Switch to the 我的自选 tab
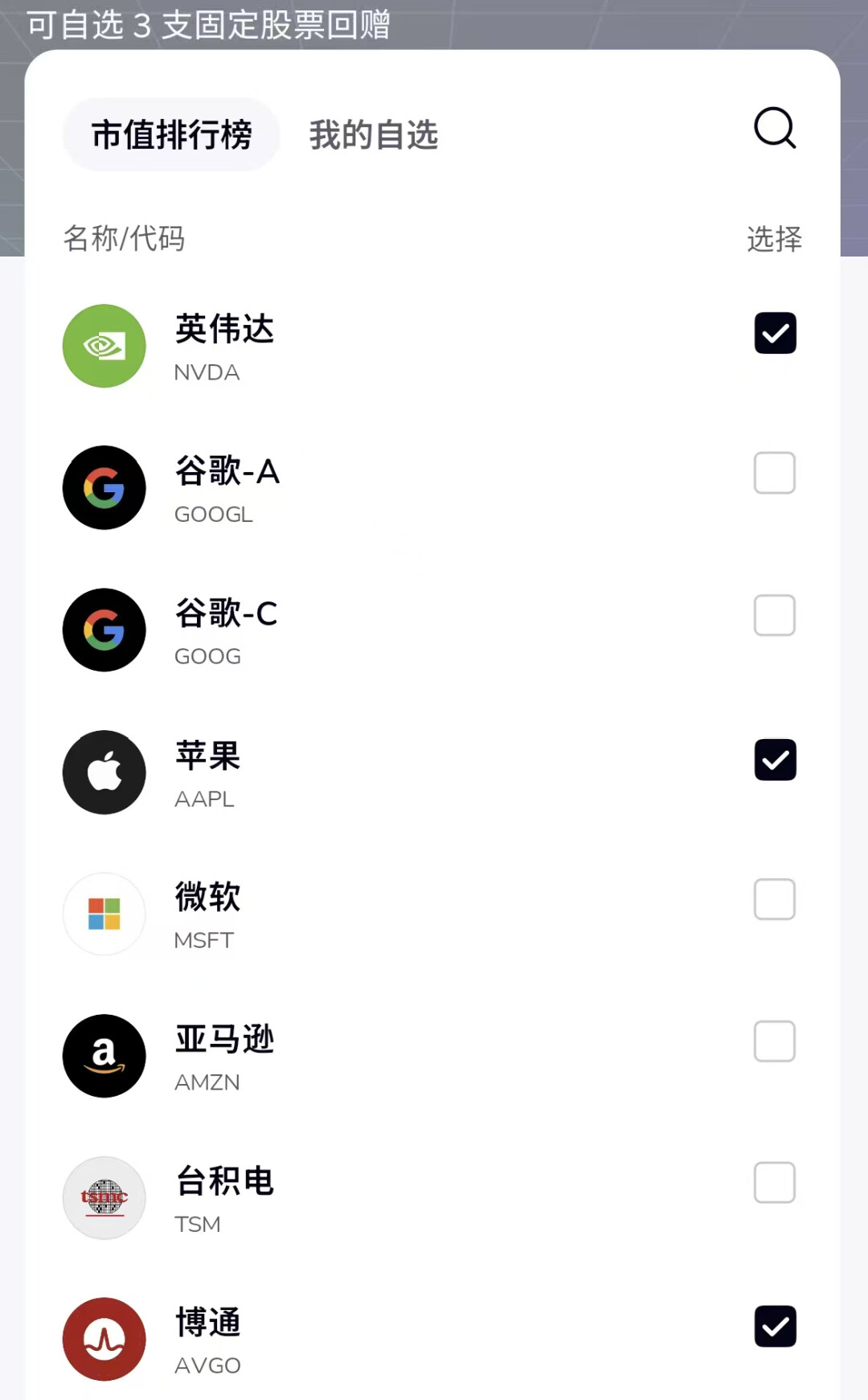Image resolution: width=868 pixels, height=1400 pixels. pyautogui.click(x=374, y=134)
